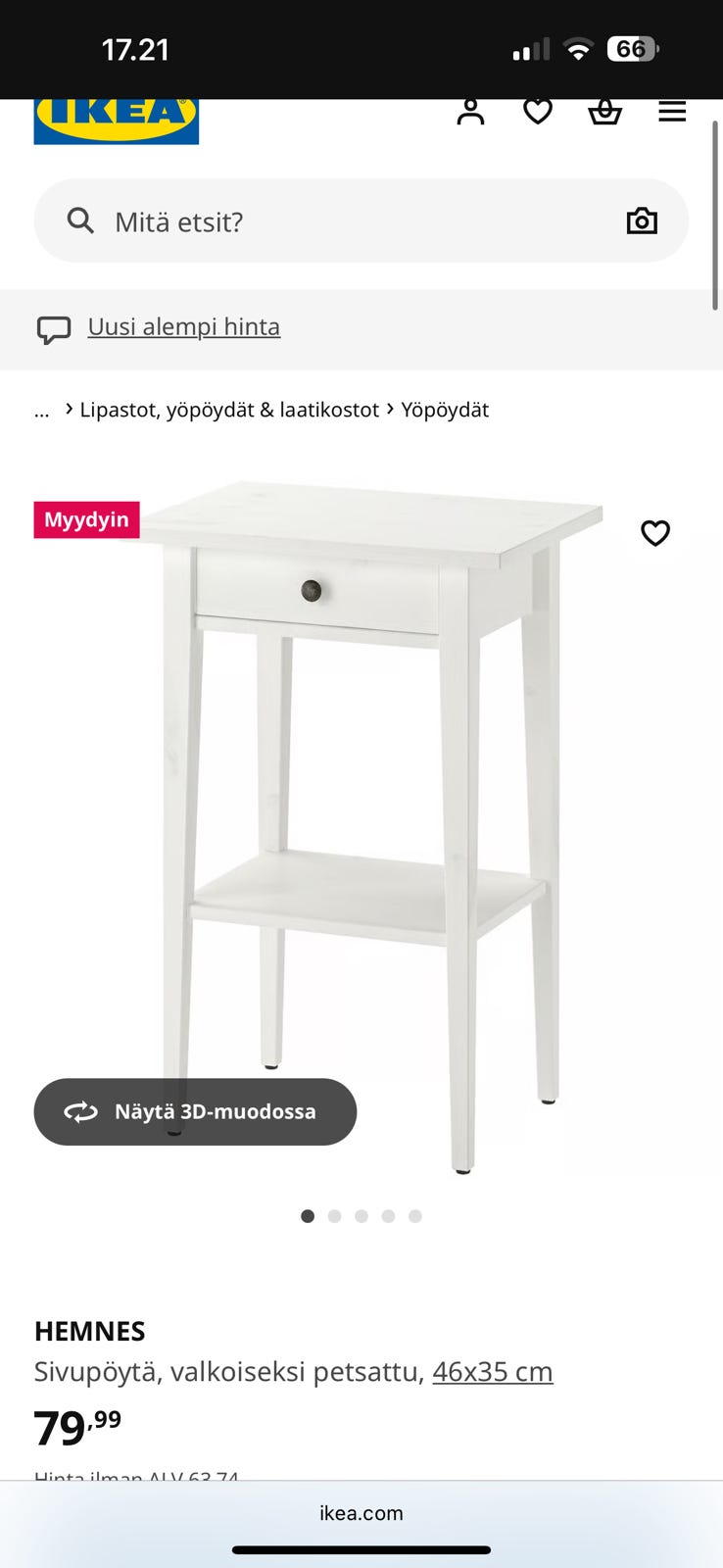Viewport: 723px width, 1568px height.
Task: Open the hamburger menu
Action: coord(672,112)
